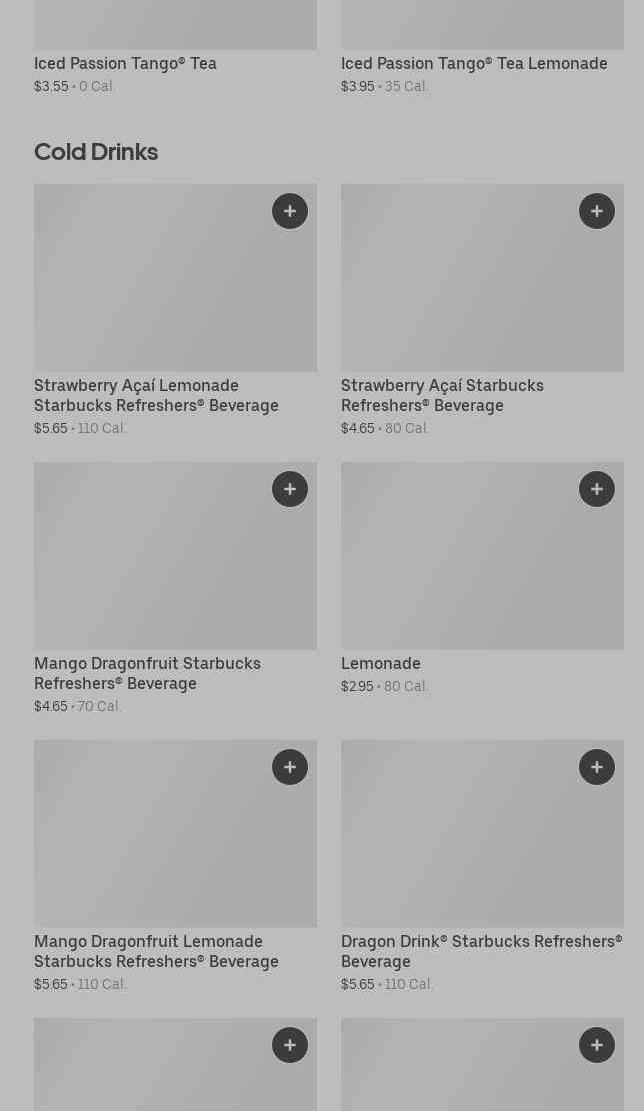Add Mango Dragonfruit Lemonade Refreshers to cart

[x=290, y=767]
